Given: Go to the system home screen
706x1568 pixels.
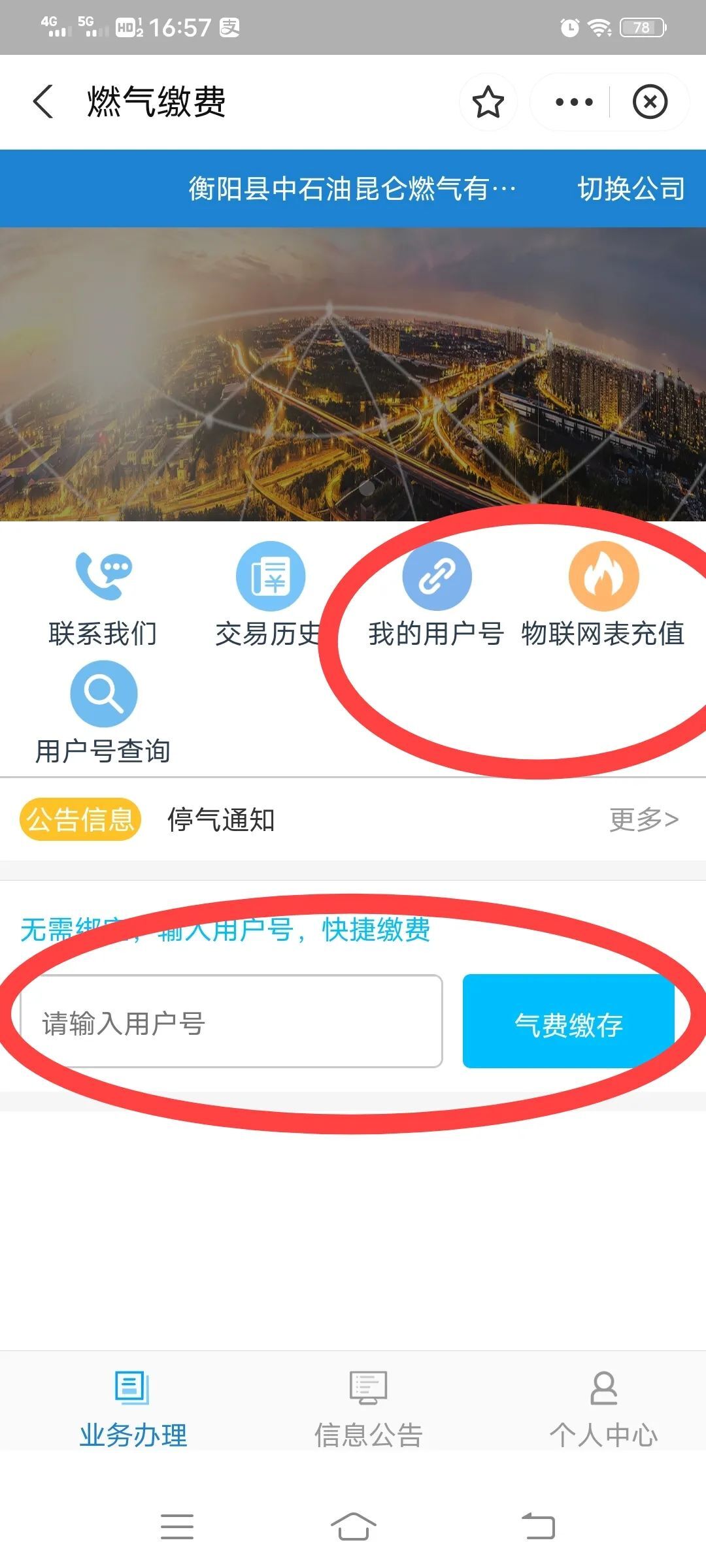Looking at the screenshot, I should click(353, 1527).
